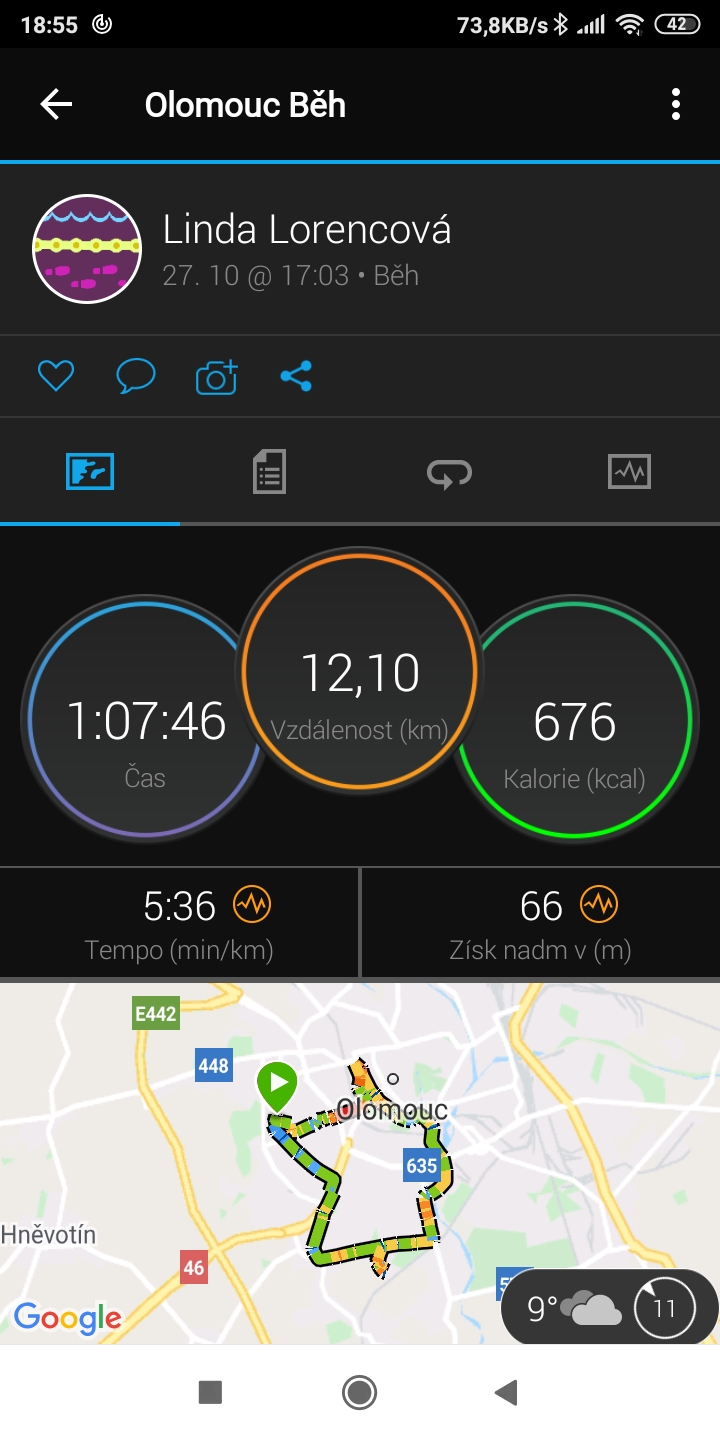Tap the system home button
This screenshot has width=720, height=1440.
359,1392
